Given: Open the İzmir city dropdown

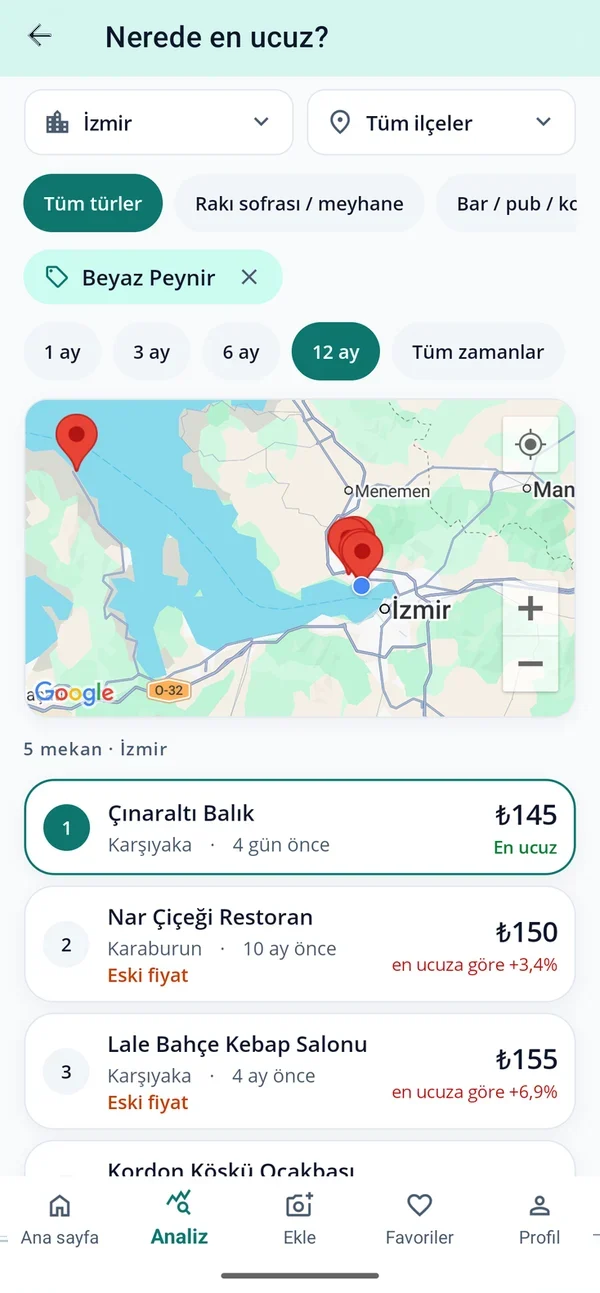Looking at the screenshot, I should pyautogui.click(x=159, y=122).
